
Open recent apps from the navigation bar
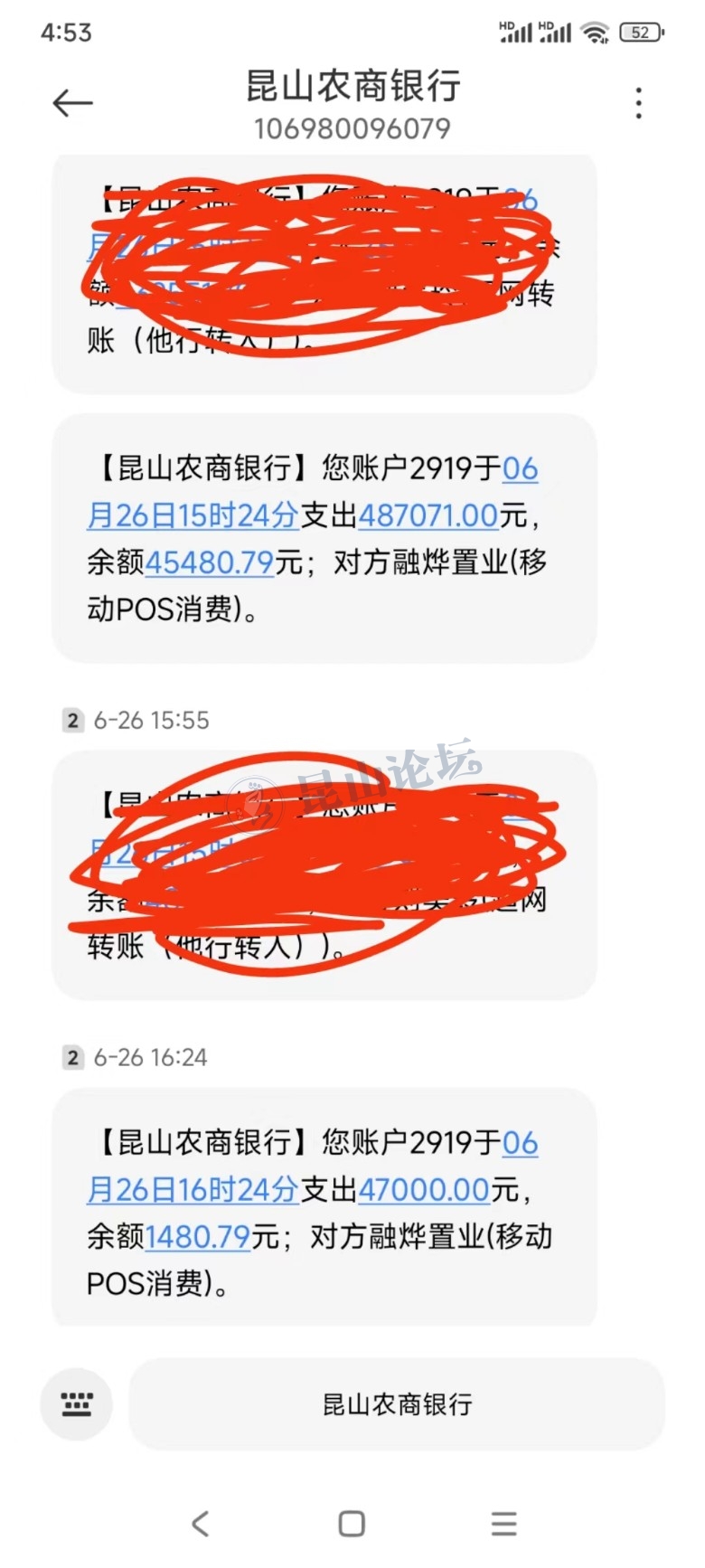(x=503, y=1524)
